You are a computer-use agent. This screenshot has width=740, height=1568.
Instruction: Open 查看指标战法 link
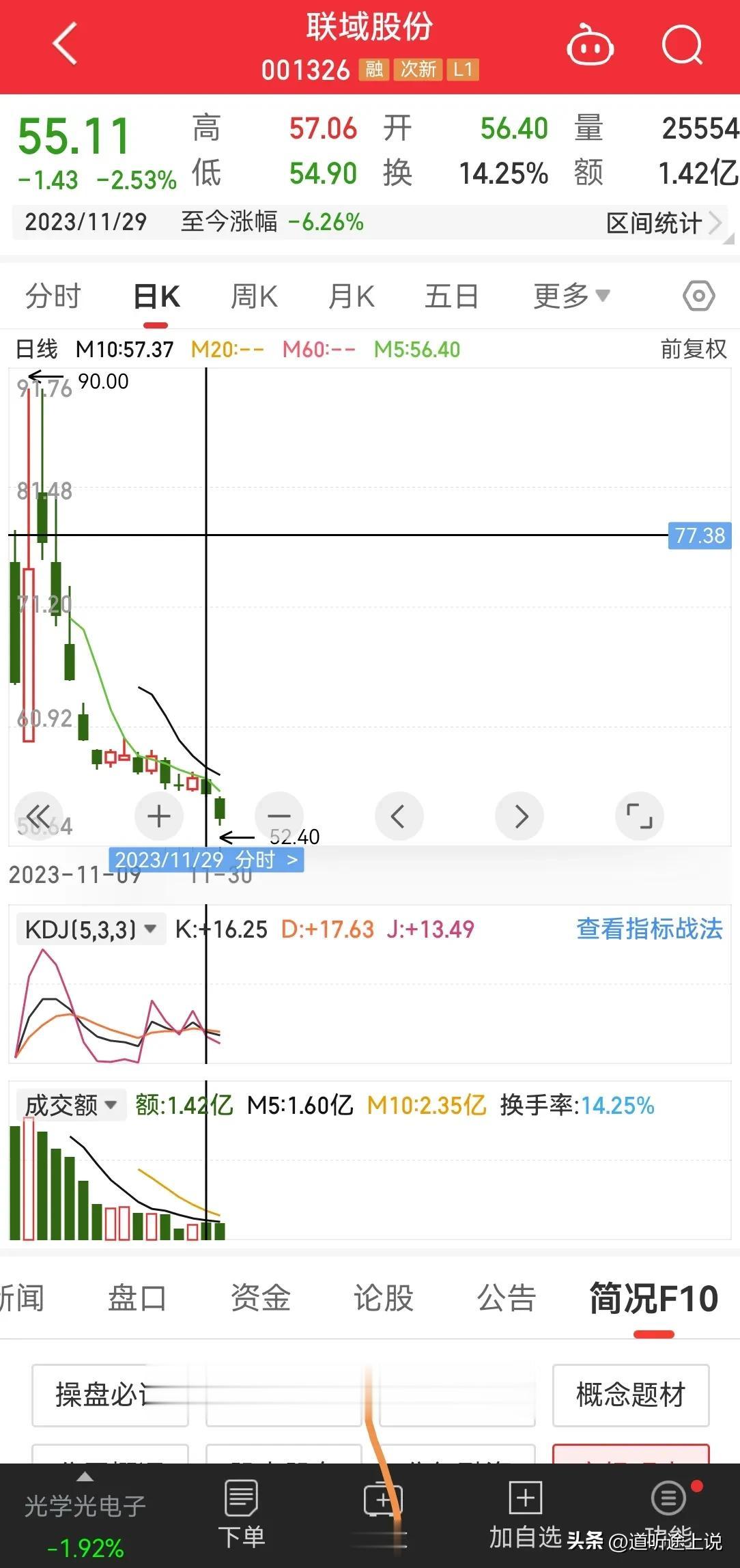(x=649, y=929)
